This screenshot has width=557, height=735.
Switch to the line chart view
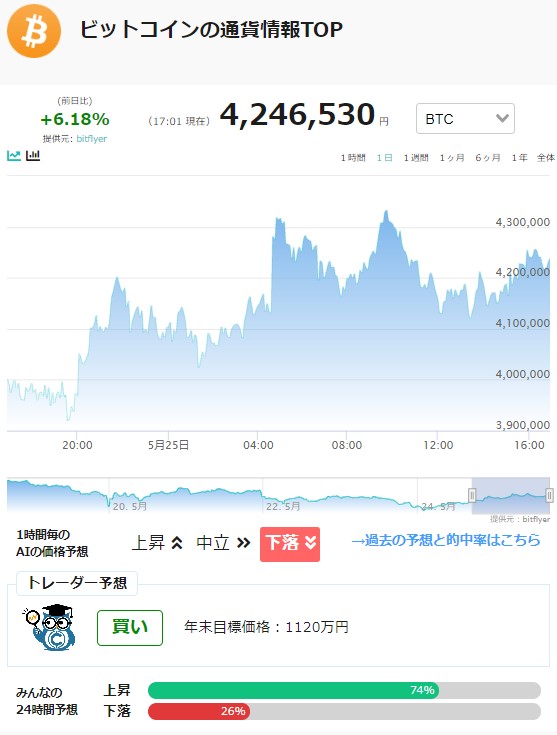[14, 155]
